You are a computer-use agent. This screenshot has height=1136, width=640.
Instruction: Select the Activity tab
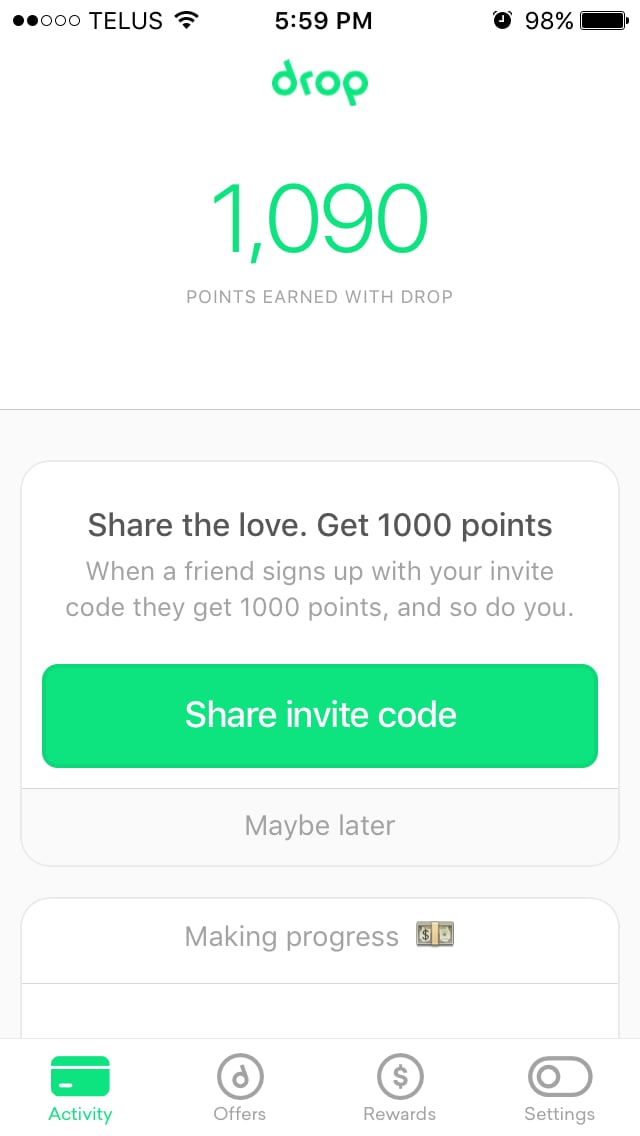pyautogui.click(x=80, y=1088)
